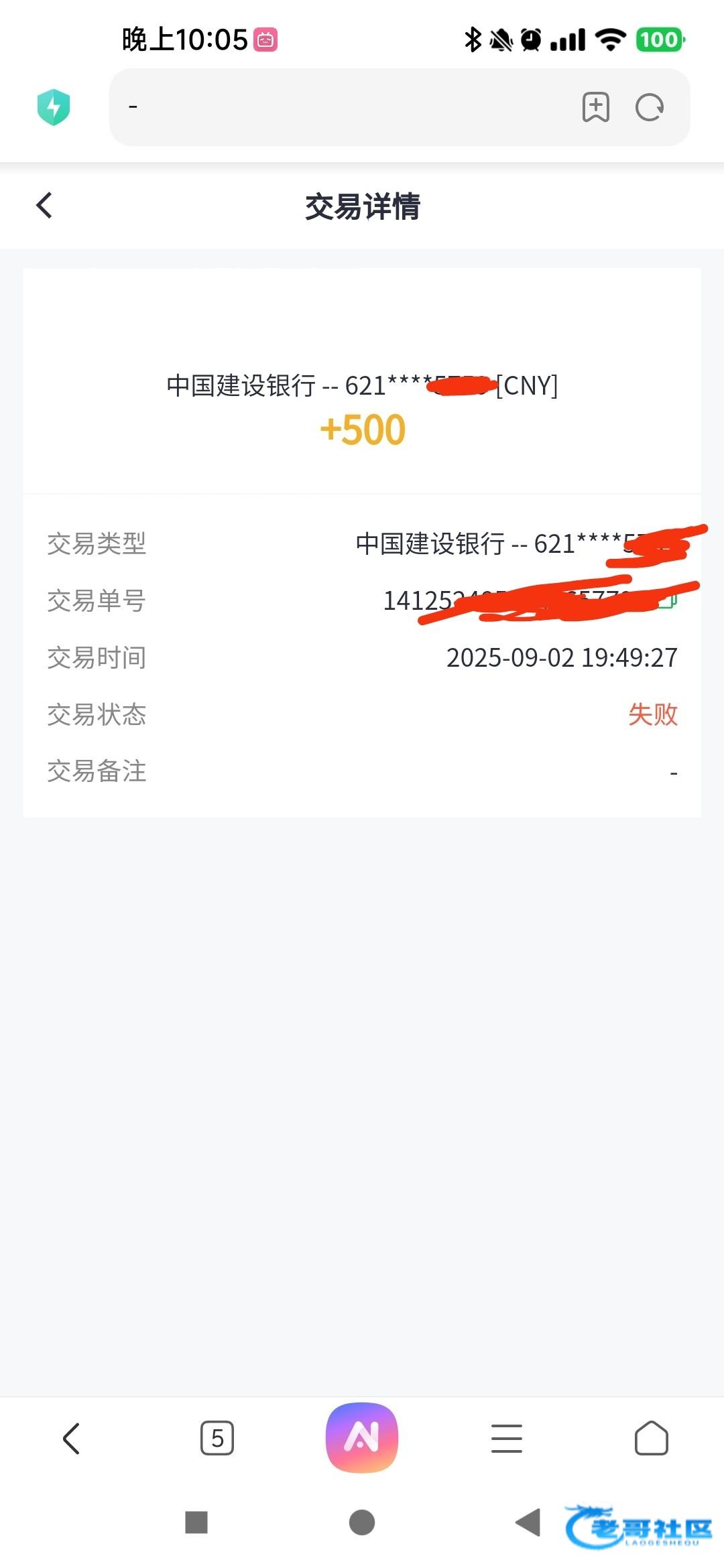724x1568 pixels.
Task: Bookmark this page in the browser
Action: coord(595,107)
